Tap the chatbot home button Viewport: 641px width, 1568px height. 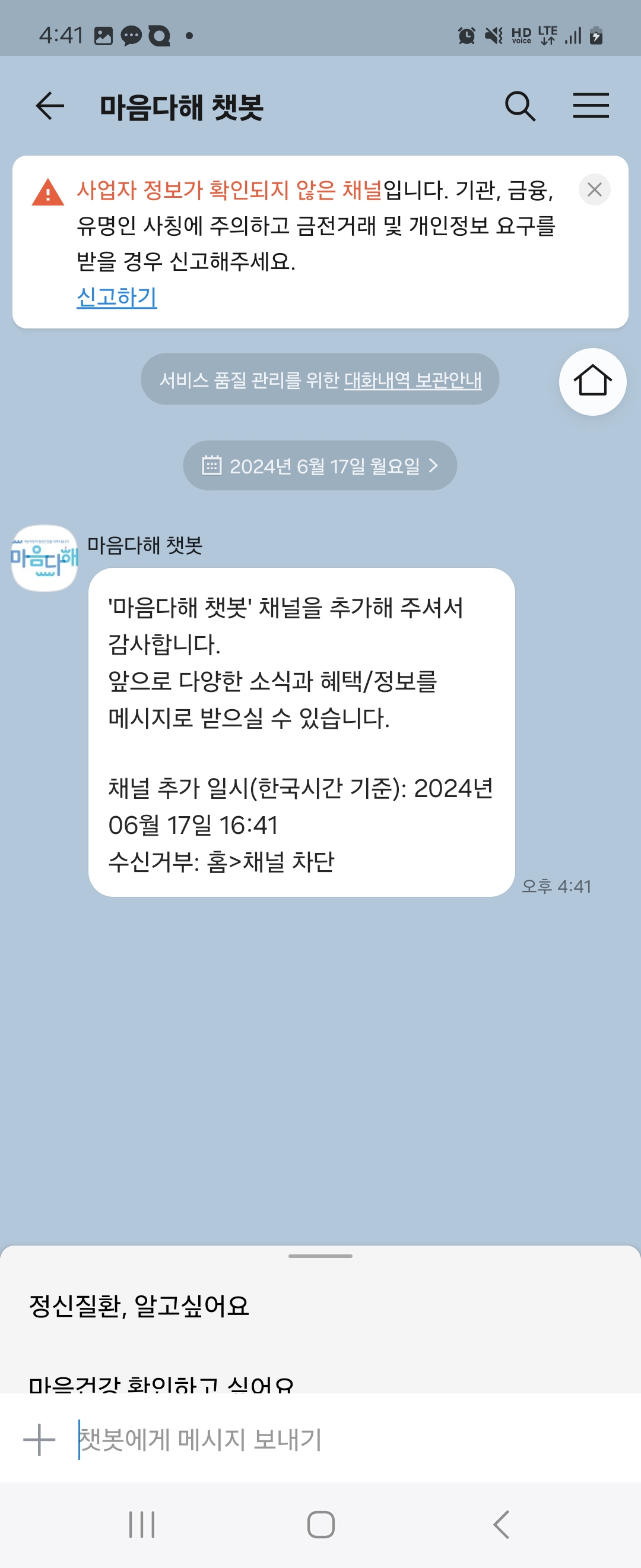pos(592,382)
